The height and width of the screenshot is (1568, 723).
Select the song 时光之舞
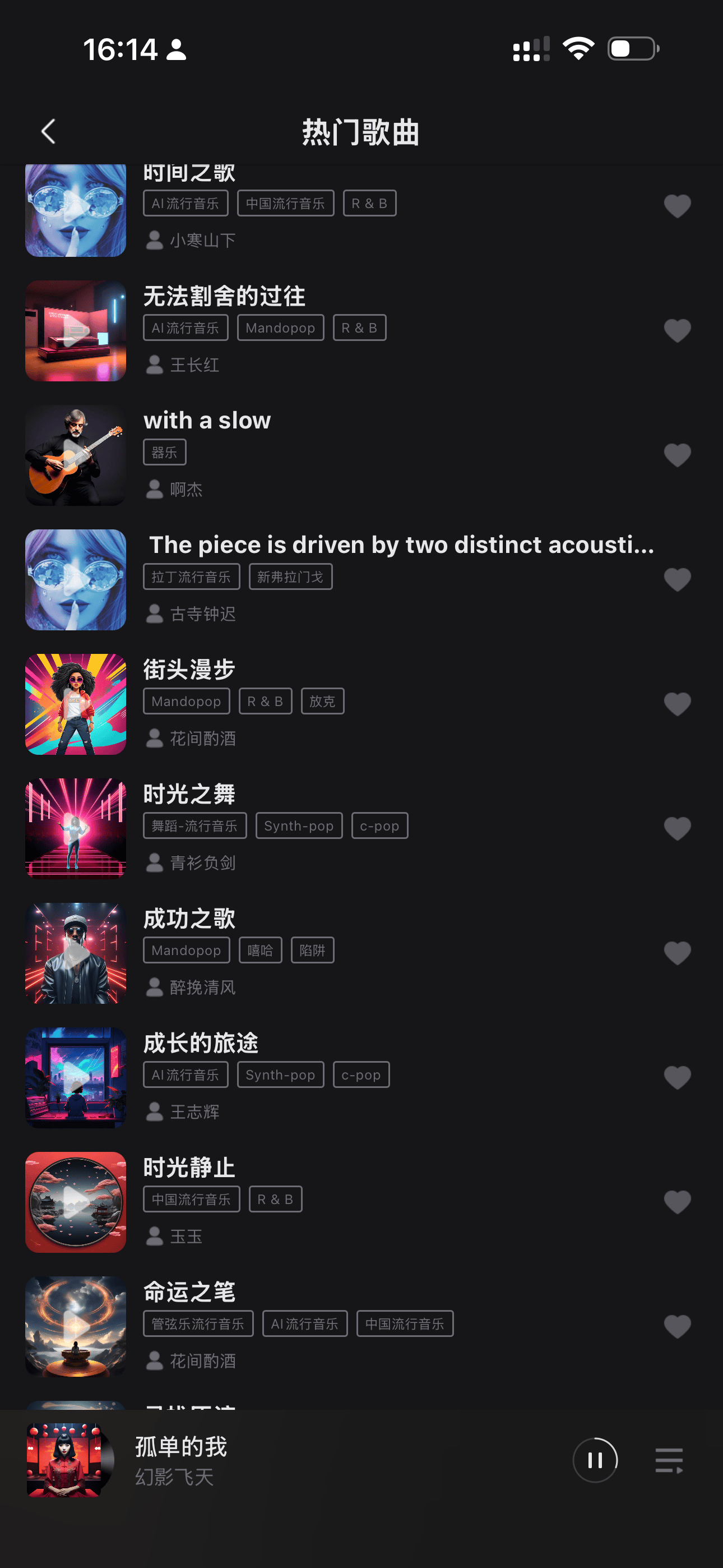tap(189, 794)
